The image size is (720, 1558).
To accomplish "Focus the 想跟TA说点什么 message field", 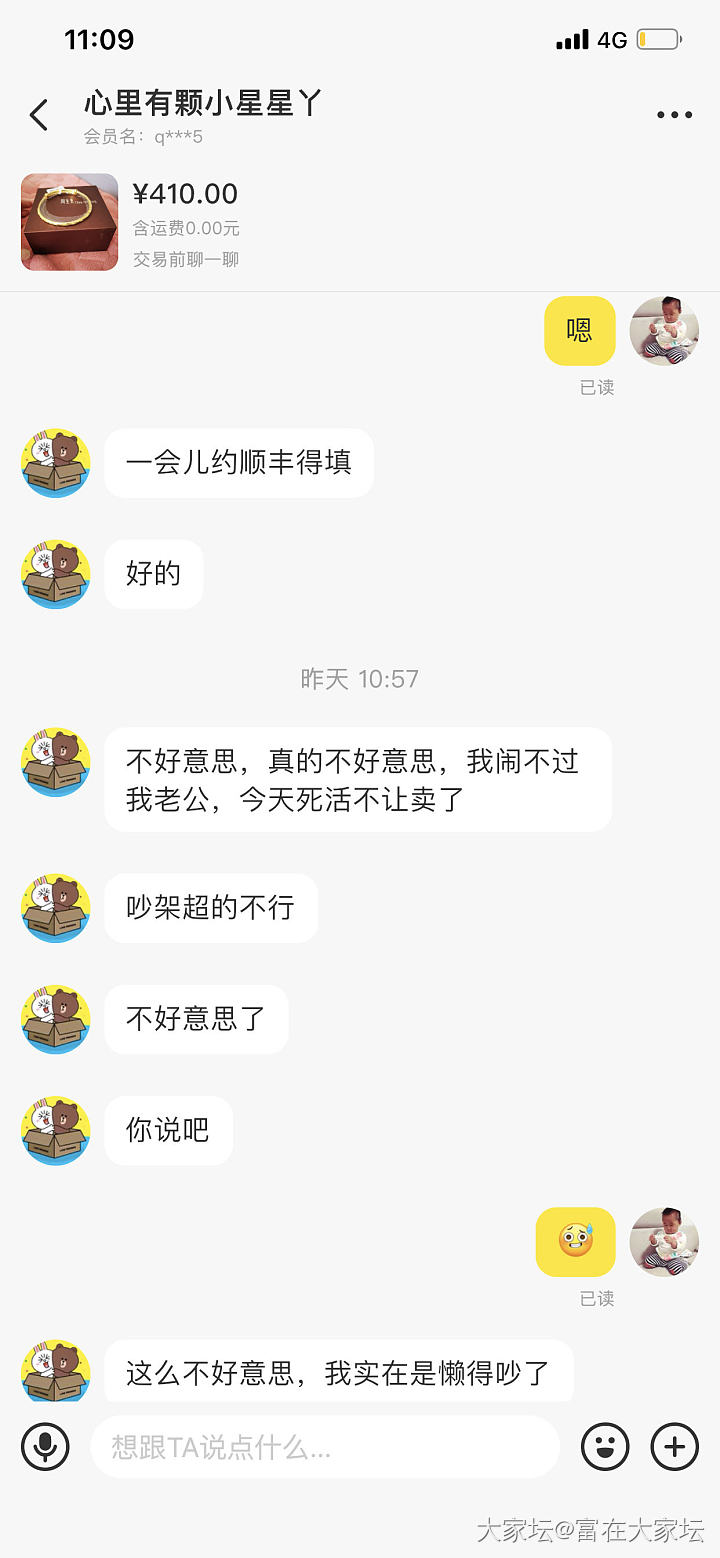I will (324, 1446).
